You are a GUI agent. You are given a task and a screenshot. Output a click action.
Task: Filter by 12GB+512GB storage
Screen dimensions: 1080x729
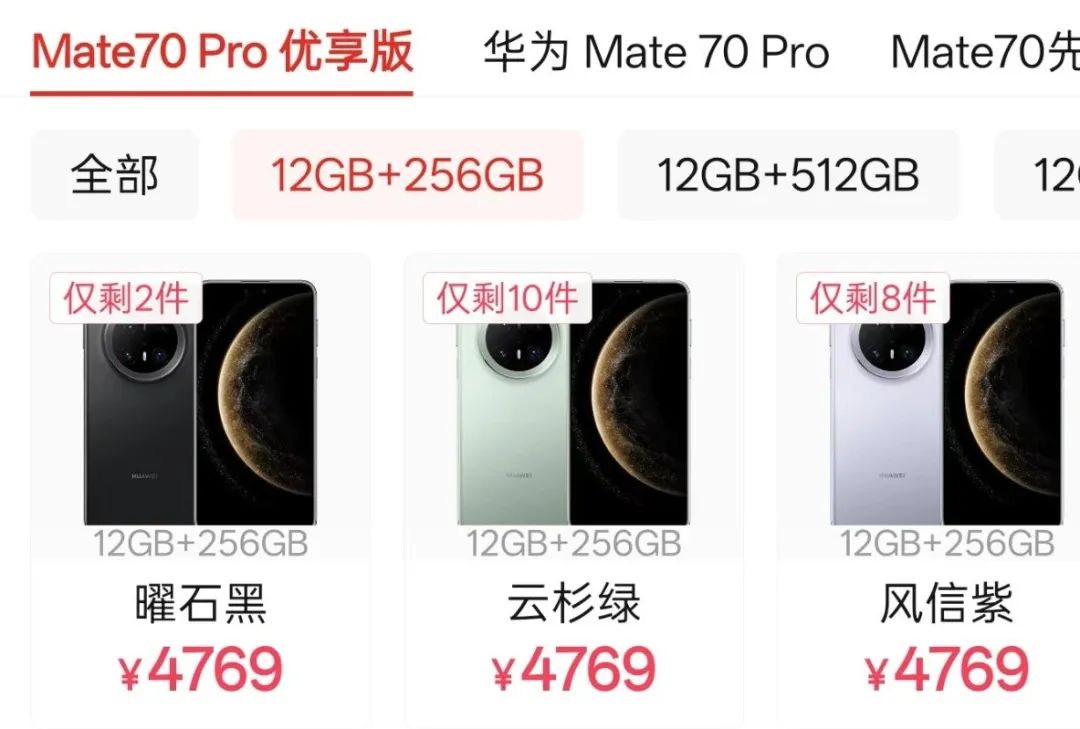[x=787, y=176]
